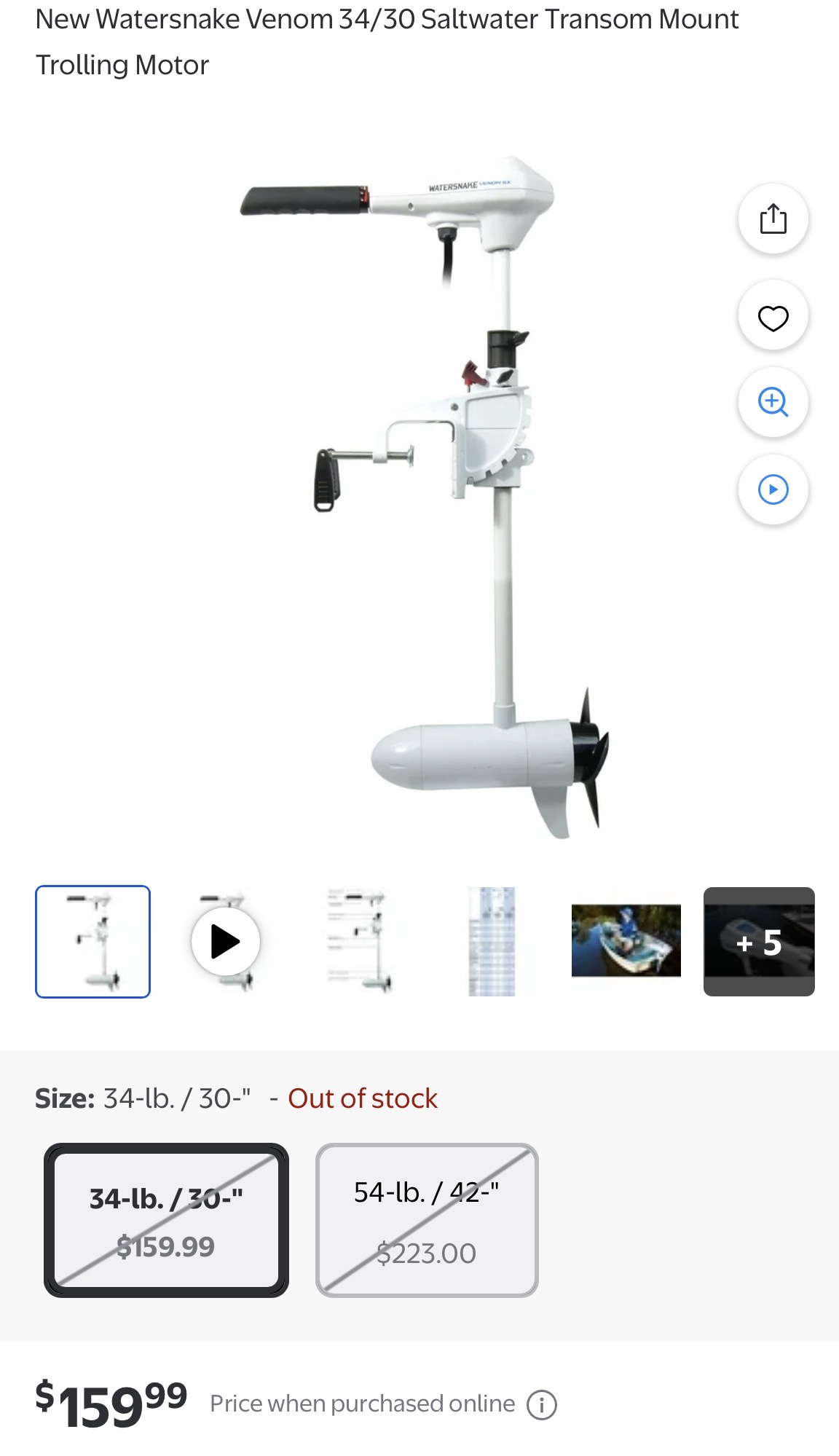Add the trolling motor to favorites

[x=773, y=318]
